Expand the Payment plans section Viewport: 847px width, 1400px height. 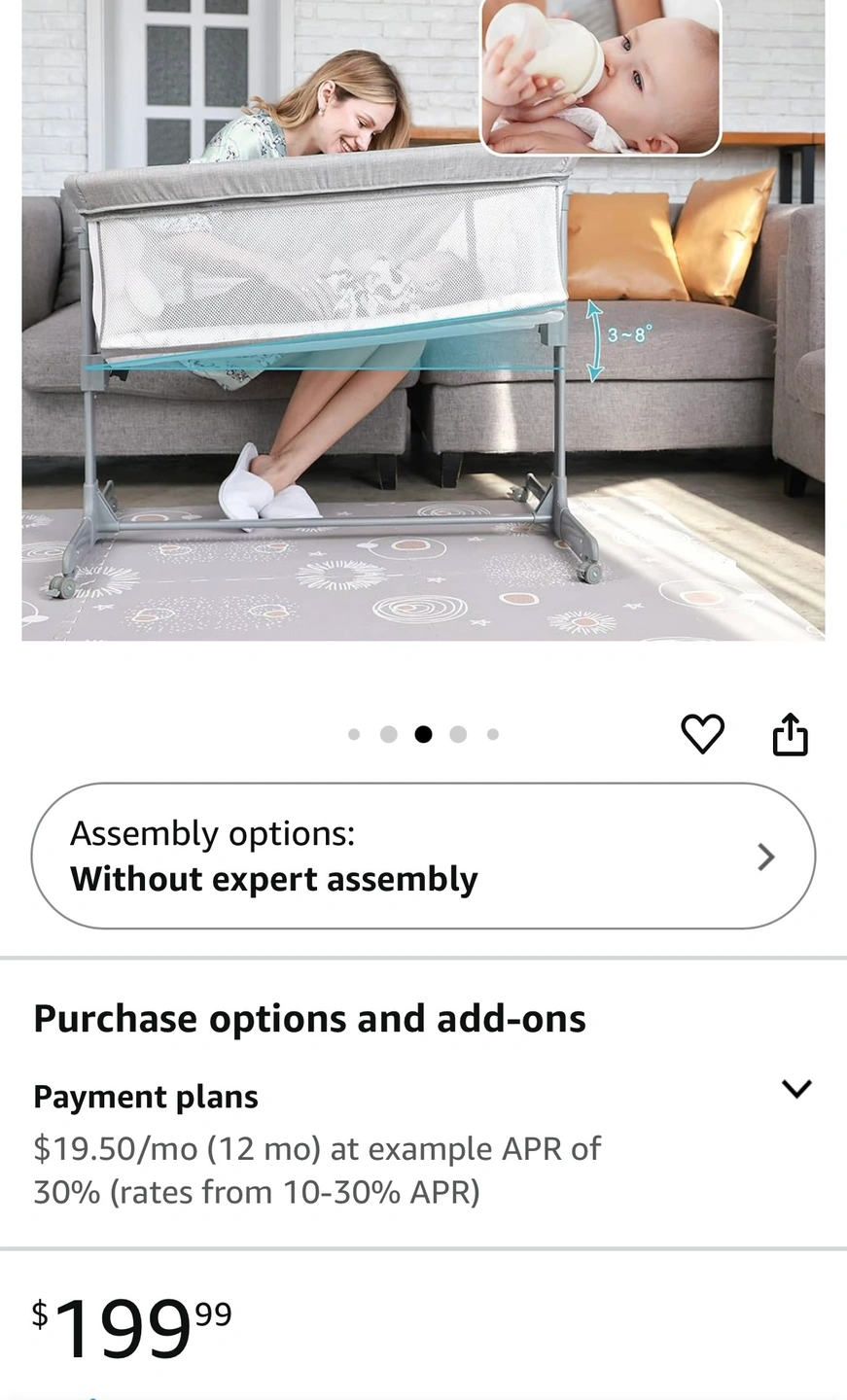pos(796,1089)
